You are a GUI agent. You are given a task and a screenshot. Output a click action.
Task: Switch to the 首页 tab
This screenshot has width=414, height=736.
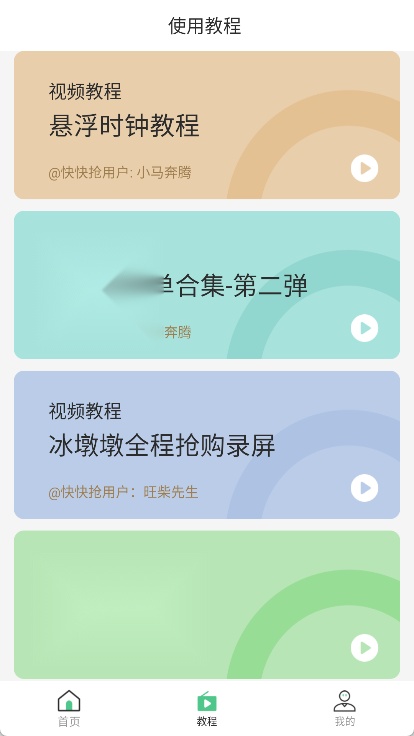pyautogui.click(x=69, y=708)
